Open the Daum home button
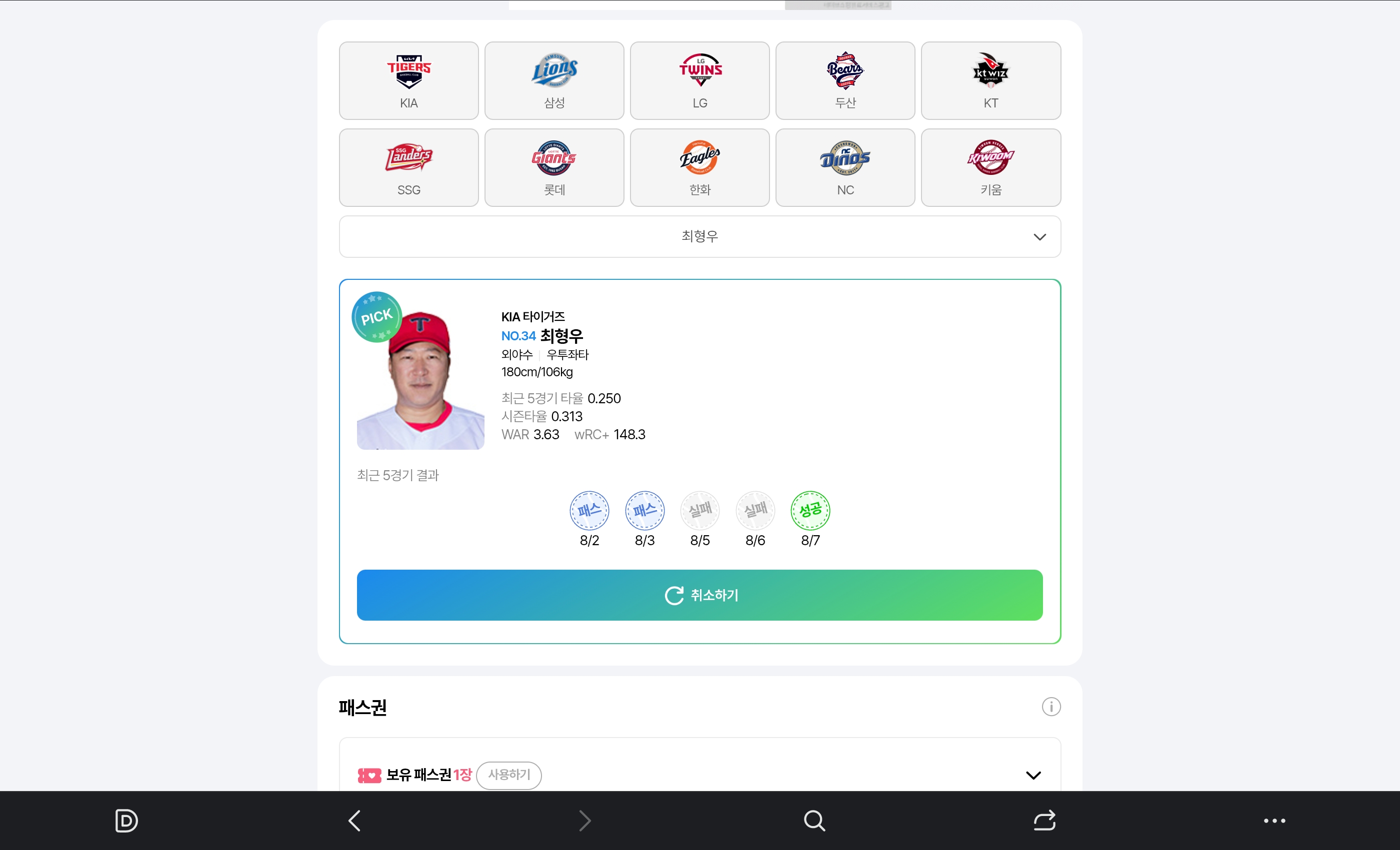Screen dimensions: 1400x850 (126, 821)
